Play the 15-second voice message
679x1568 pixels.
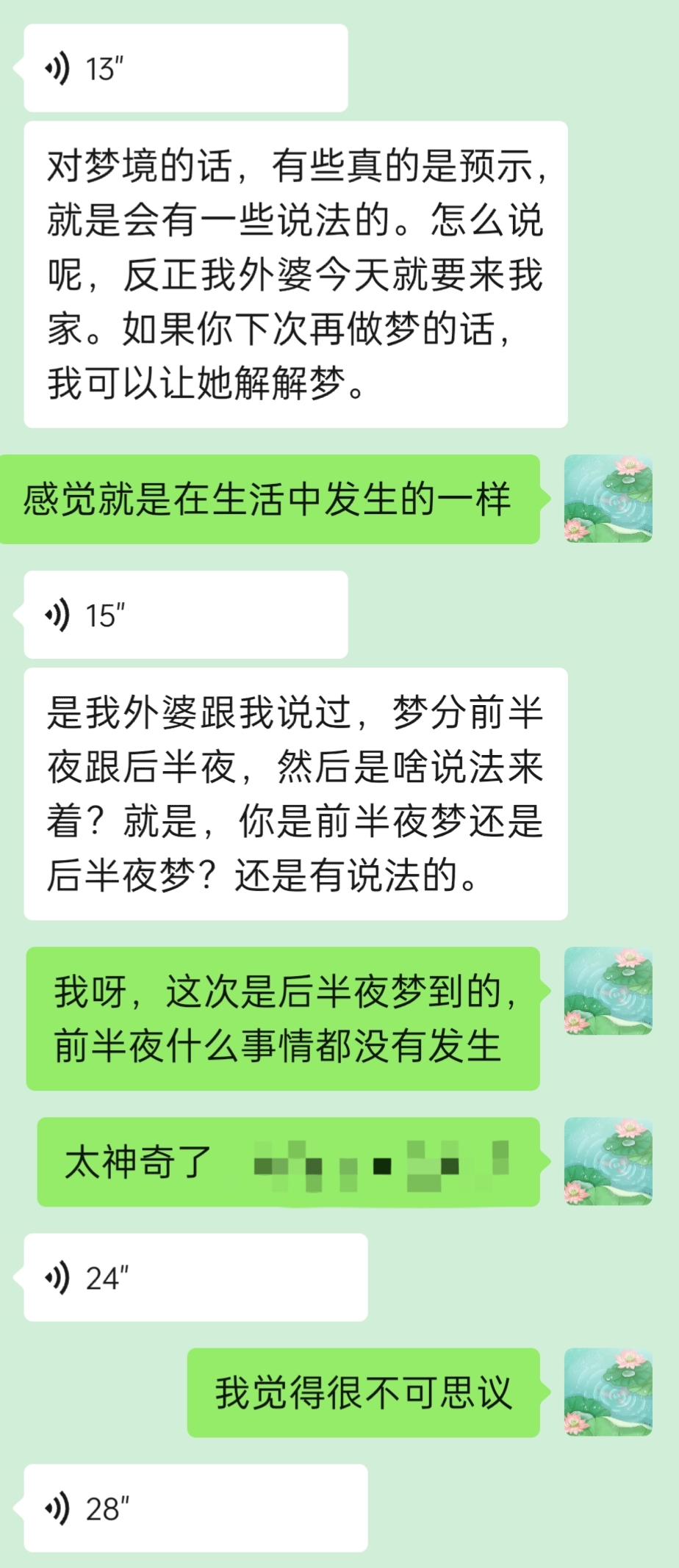(x=185, y=615)
